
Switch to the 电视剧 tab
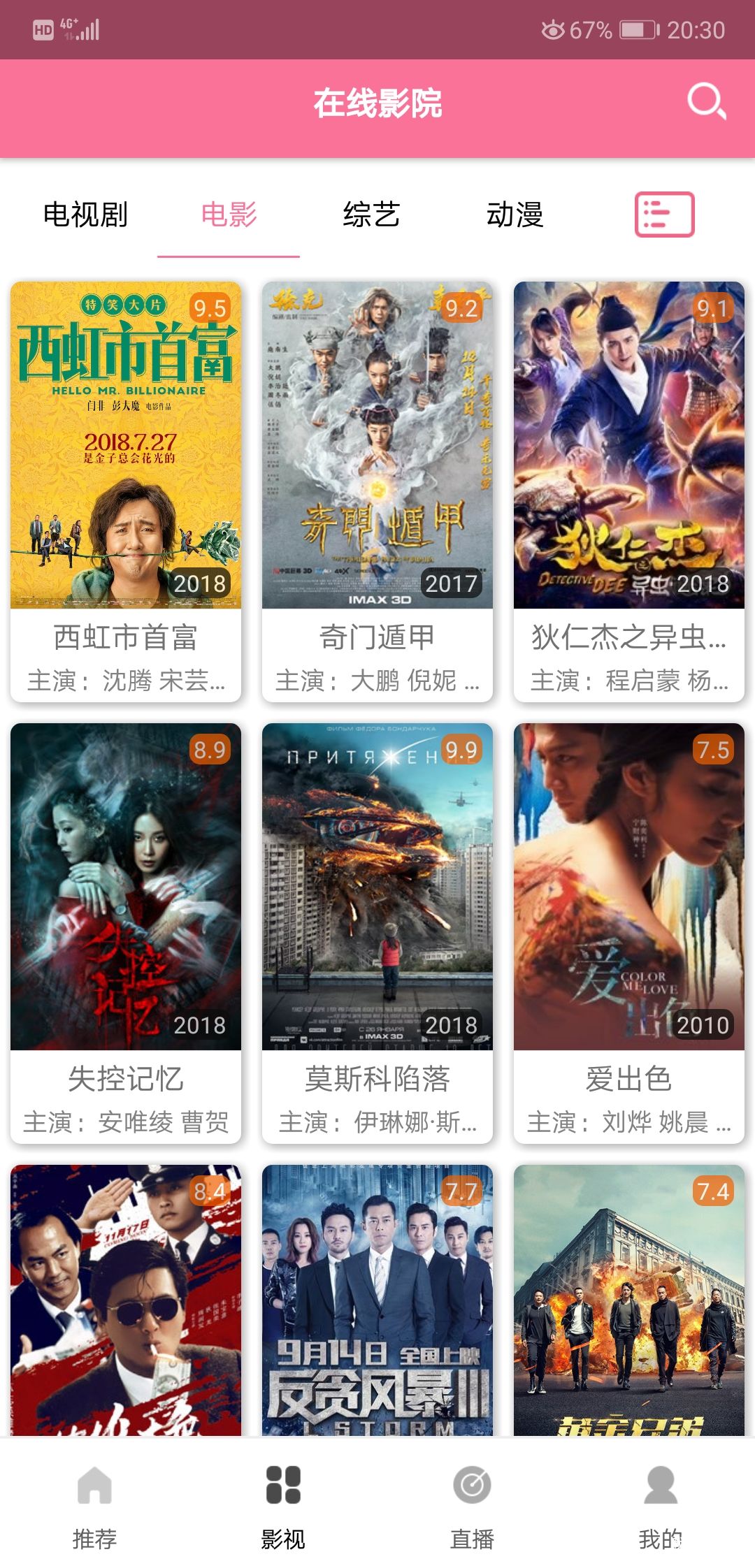(85, 215)
